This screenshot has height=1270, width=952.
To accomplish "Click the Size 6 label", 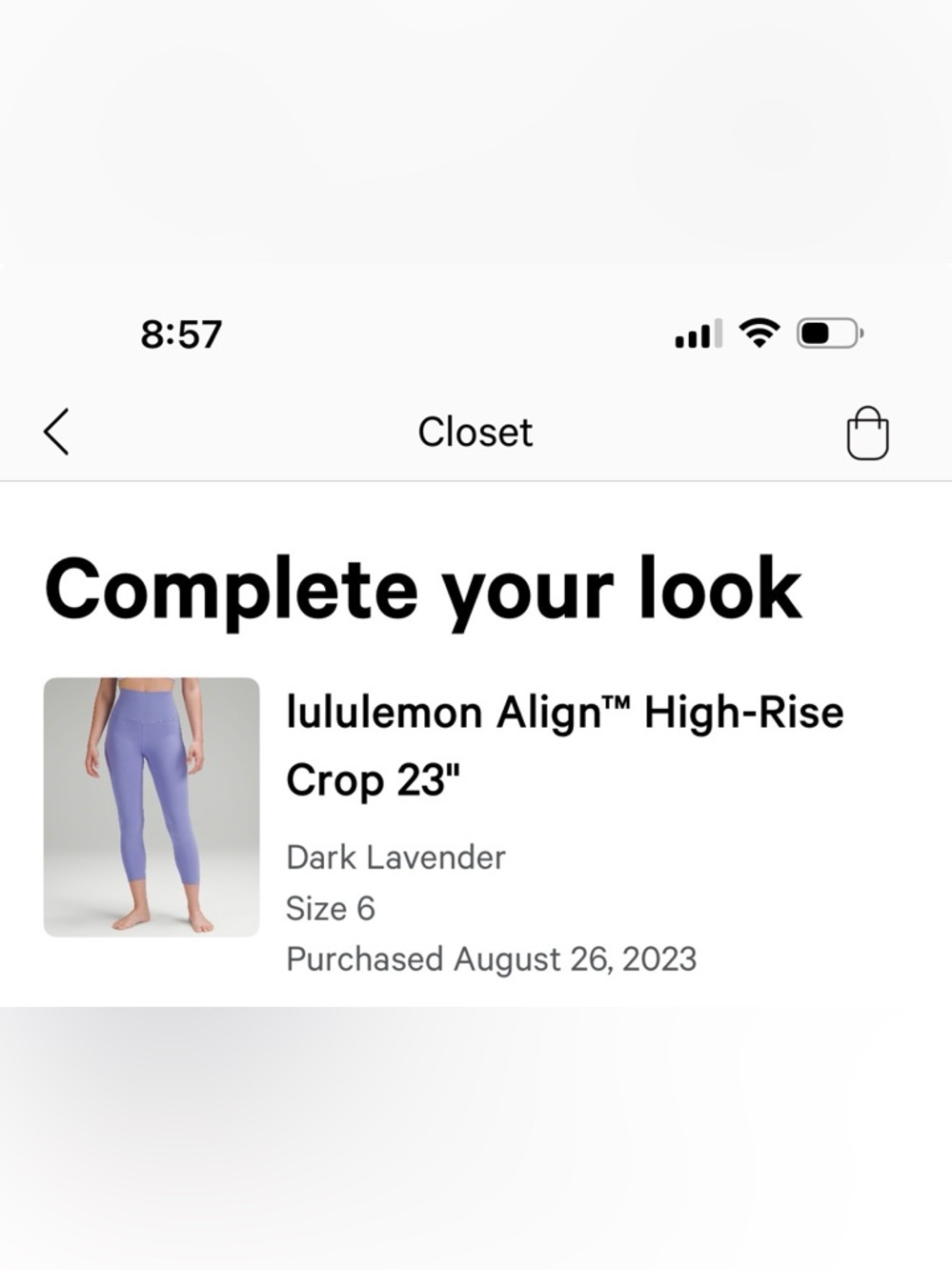I will (331, 908).
